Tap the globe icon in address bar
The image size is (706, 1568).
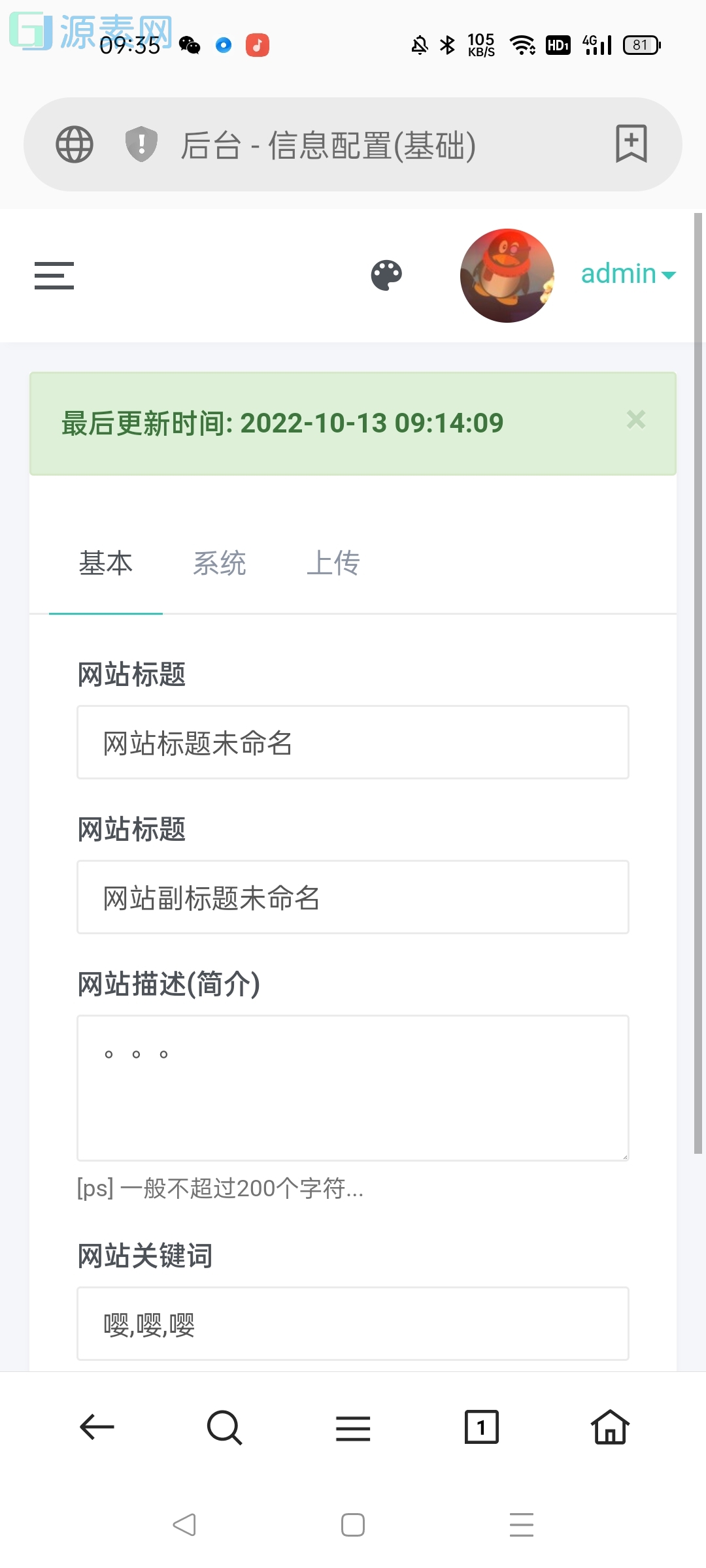click(x=74, y=145)
